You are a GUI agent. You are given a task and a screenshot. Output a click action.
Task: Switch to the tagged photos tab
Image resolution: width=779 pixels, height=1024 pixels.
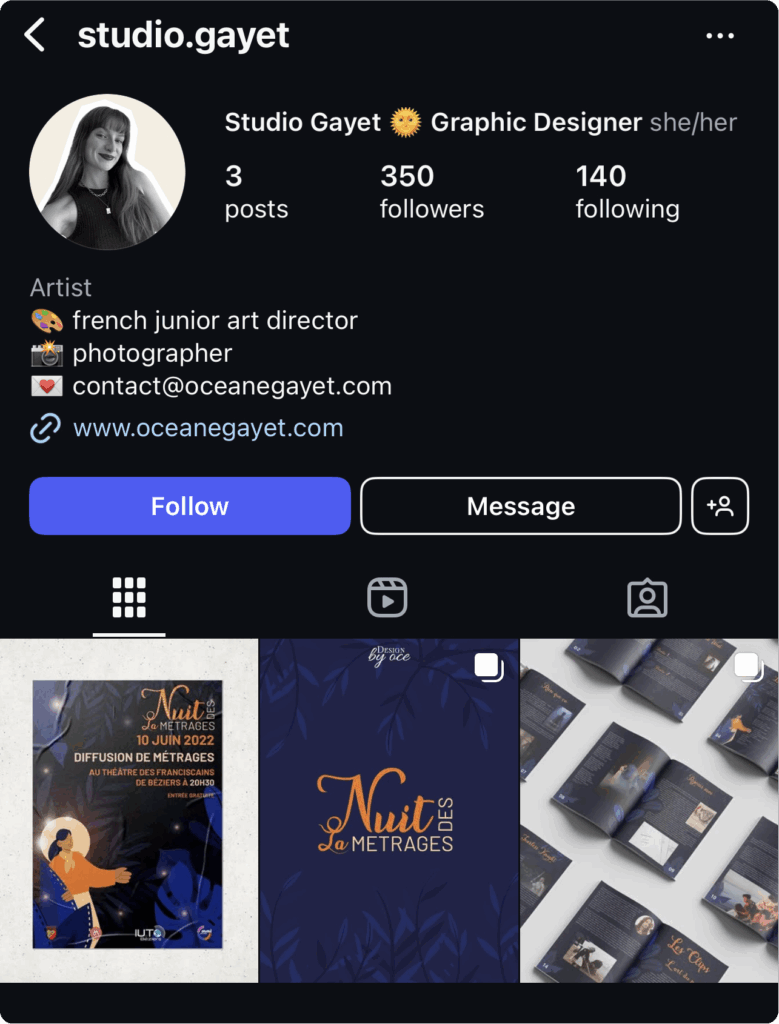pos(647,598)
